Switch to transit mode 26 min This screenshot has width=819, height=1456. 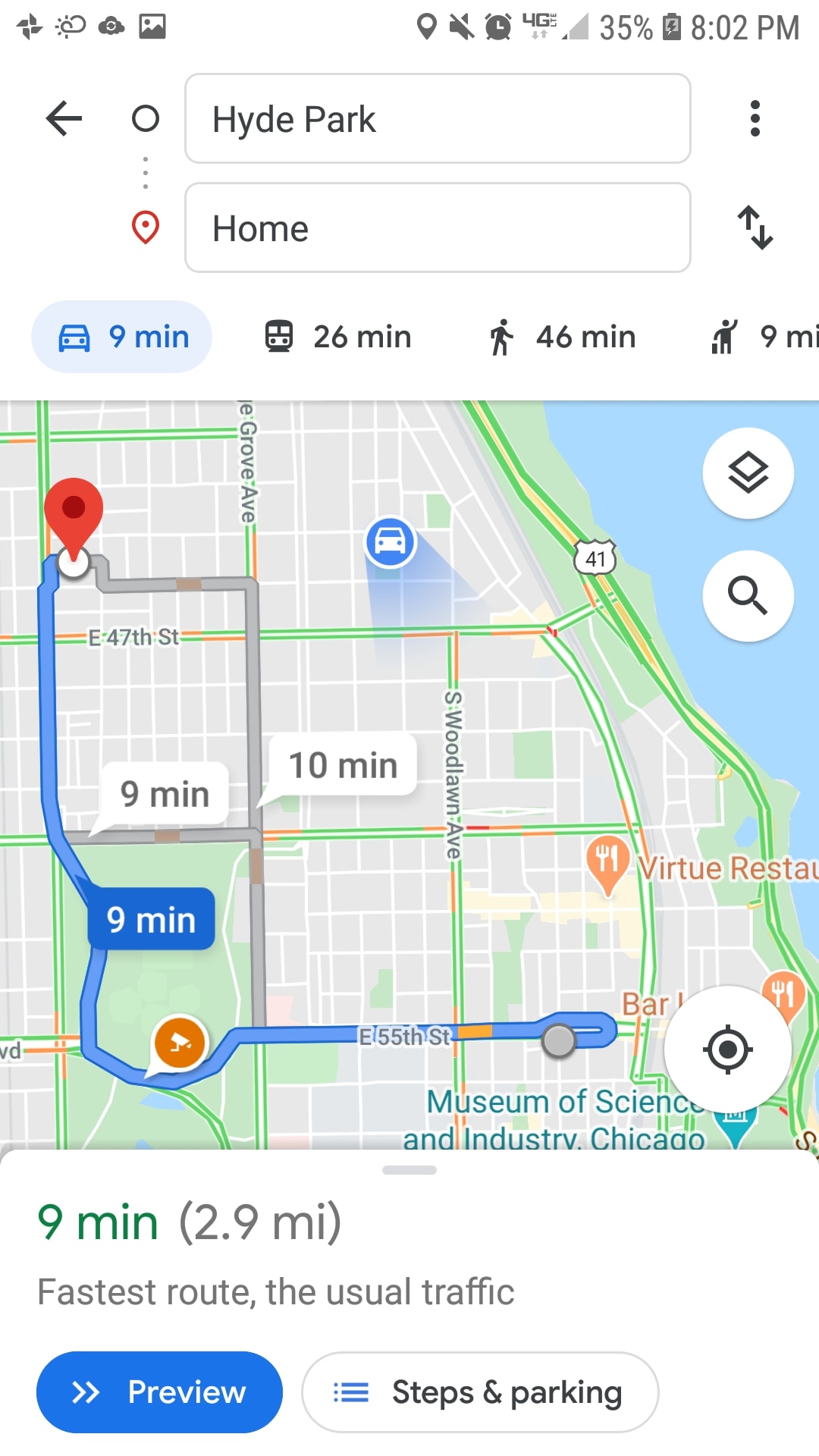(x=338, y=337)
